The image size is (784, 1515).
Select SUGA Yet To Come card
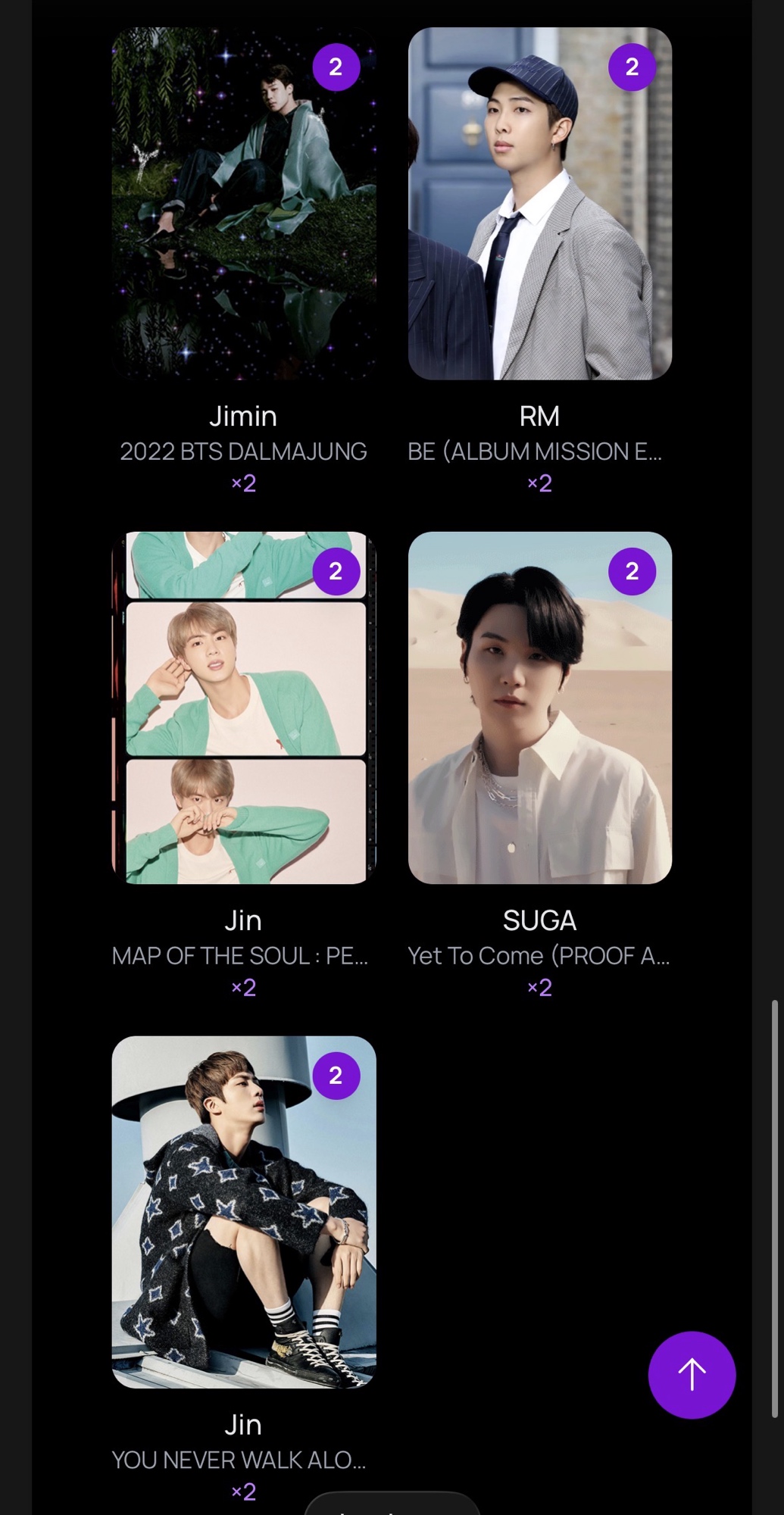tap(539, 708)
